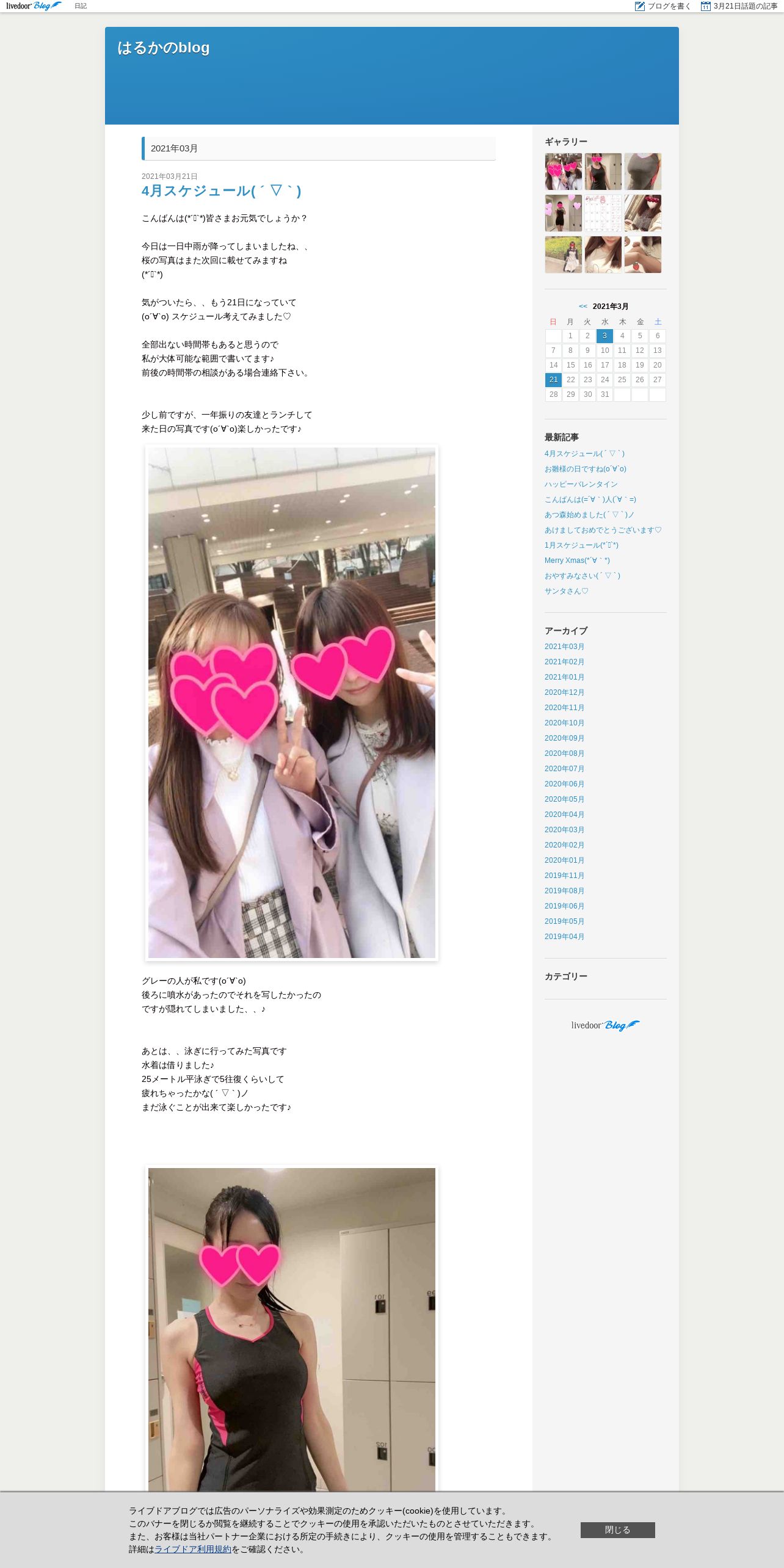Open the 2021年02月 archive

point(564,662)
